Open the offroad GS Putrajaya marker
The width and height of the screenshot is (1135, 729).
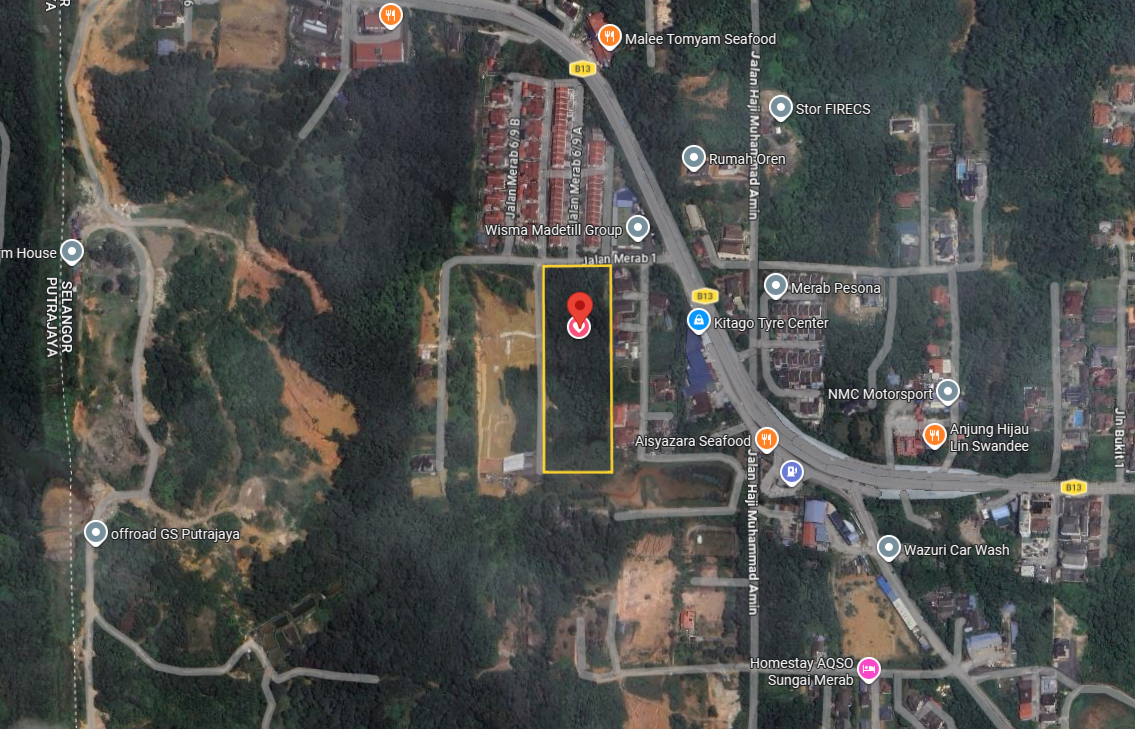96,533
